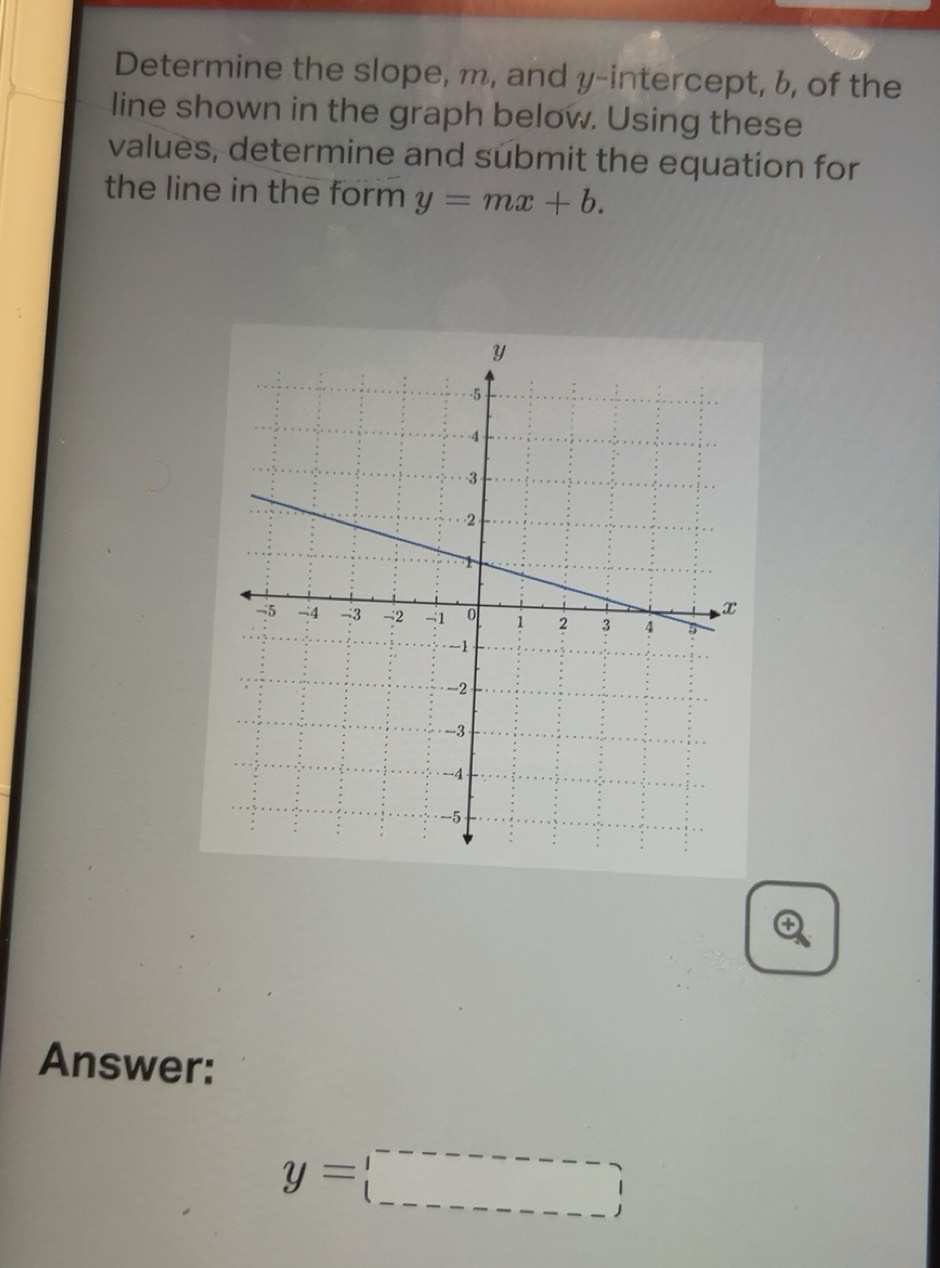The height and width of the screenshot is (1268, 940).
Task: Click the origin point labeled 0
Action: pos(470,615)
